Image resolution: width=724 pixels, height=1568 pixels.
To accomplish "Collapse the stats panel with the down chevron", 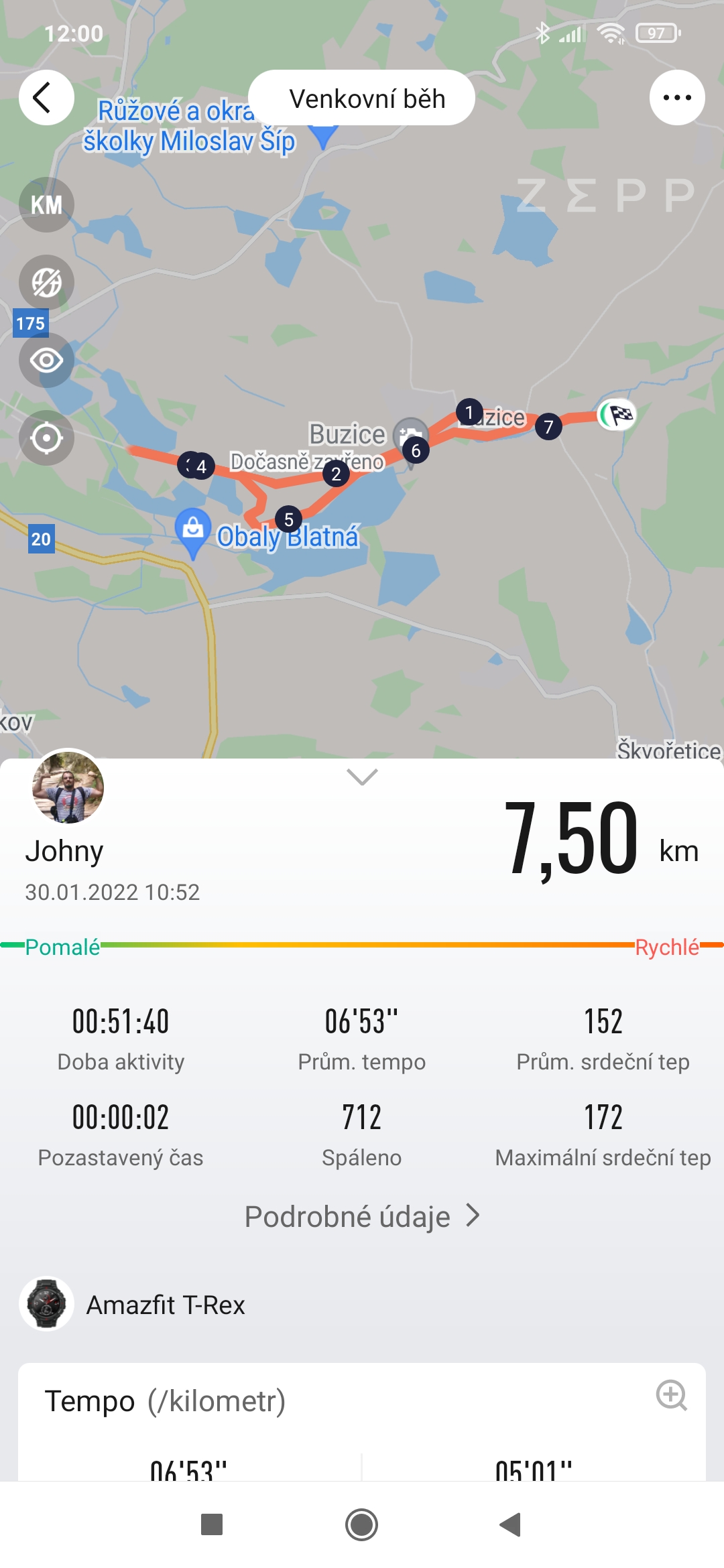I will pos(362,777).
